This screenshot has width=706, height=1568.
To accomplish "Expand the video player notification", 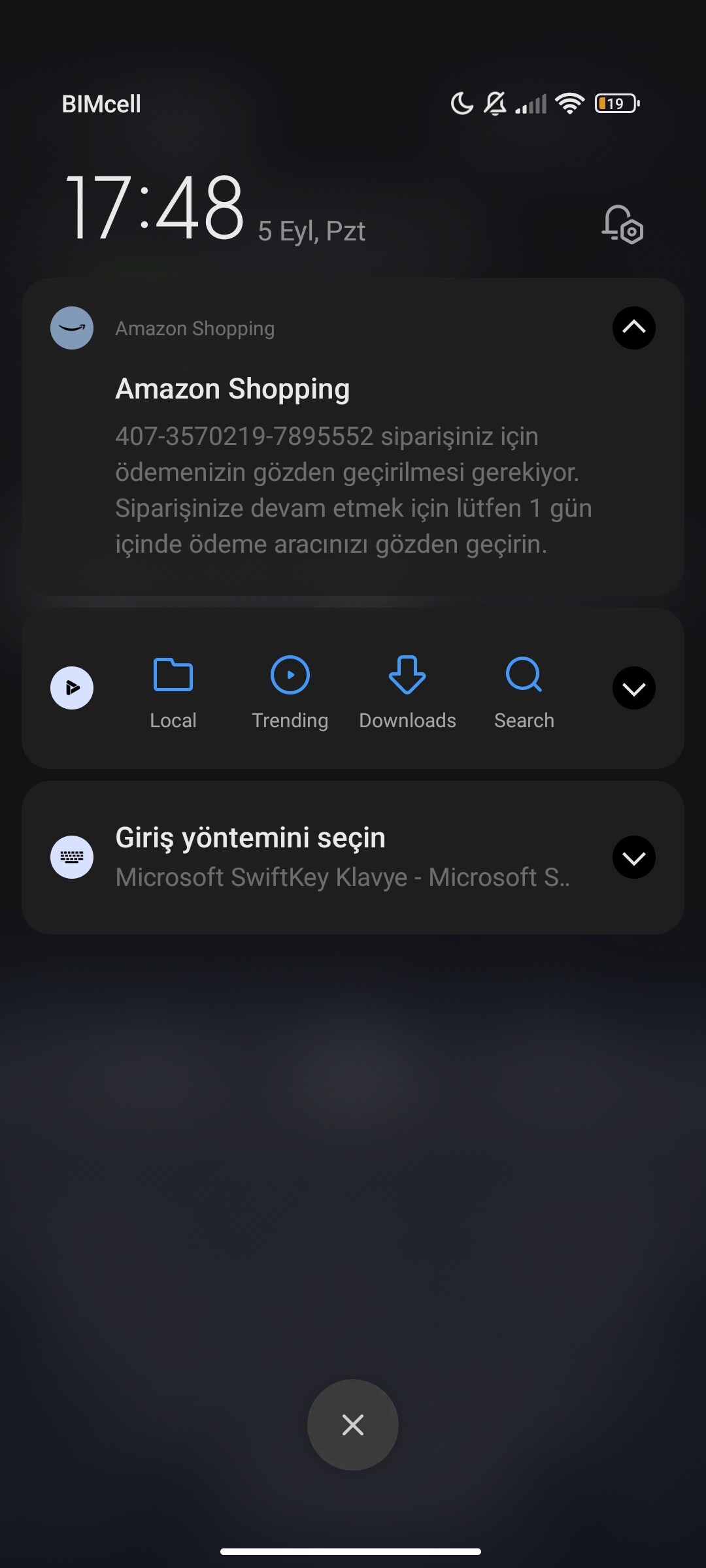I will click(633, 688).
